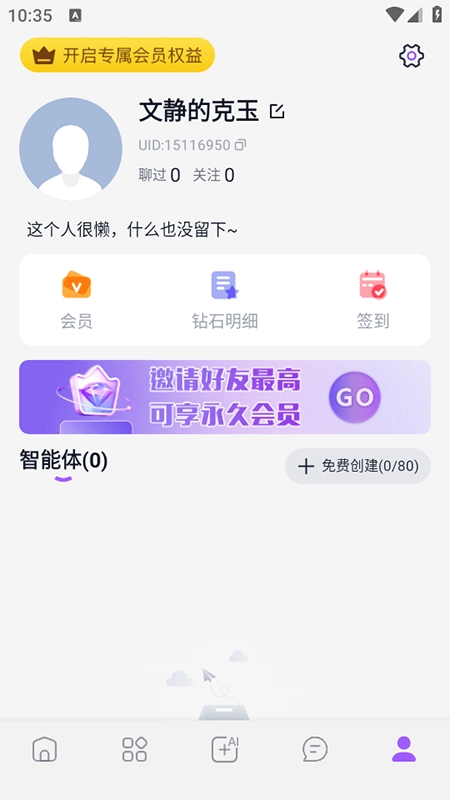This screenshot has width=450, height=800.
Task: Select the 智能体(0) tab
Action: coord(64,461)
